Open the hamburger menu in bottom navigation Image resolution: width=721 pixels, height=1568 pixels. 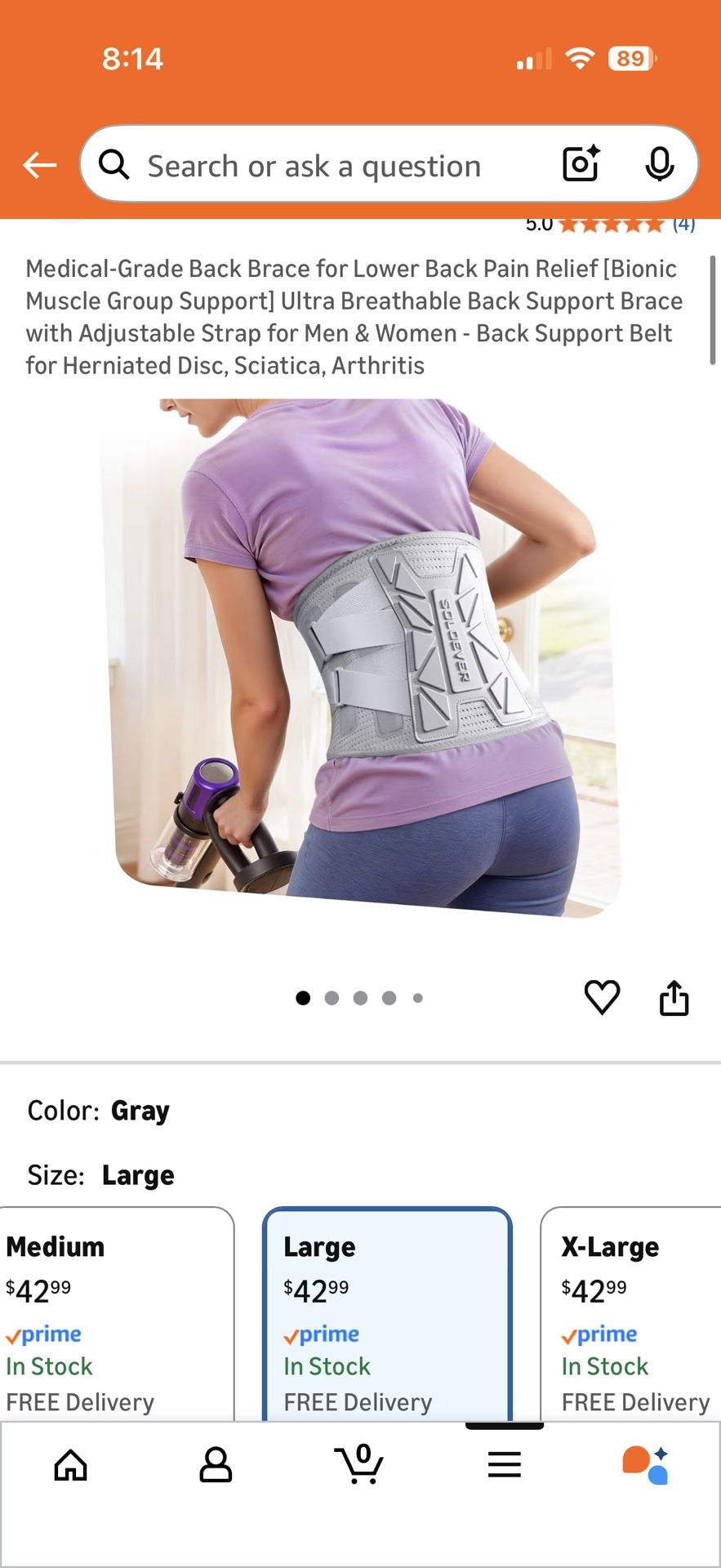coord(504,1464)
